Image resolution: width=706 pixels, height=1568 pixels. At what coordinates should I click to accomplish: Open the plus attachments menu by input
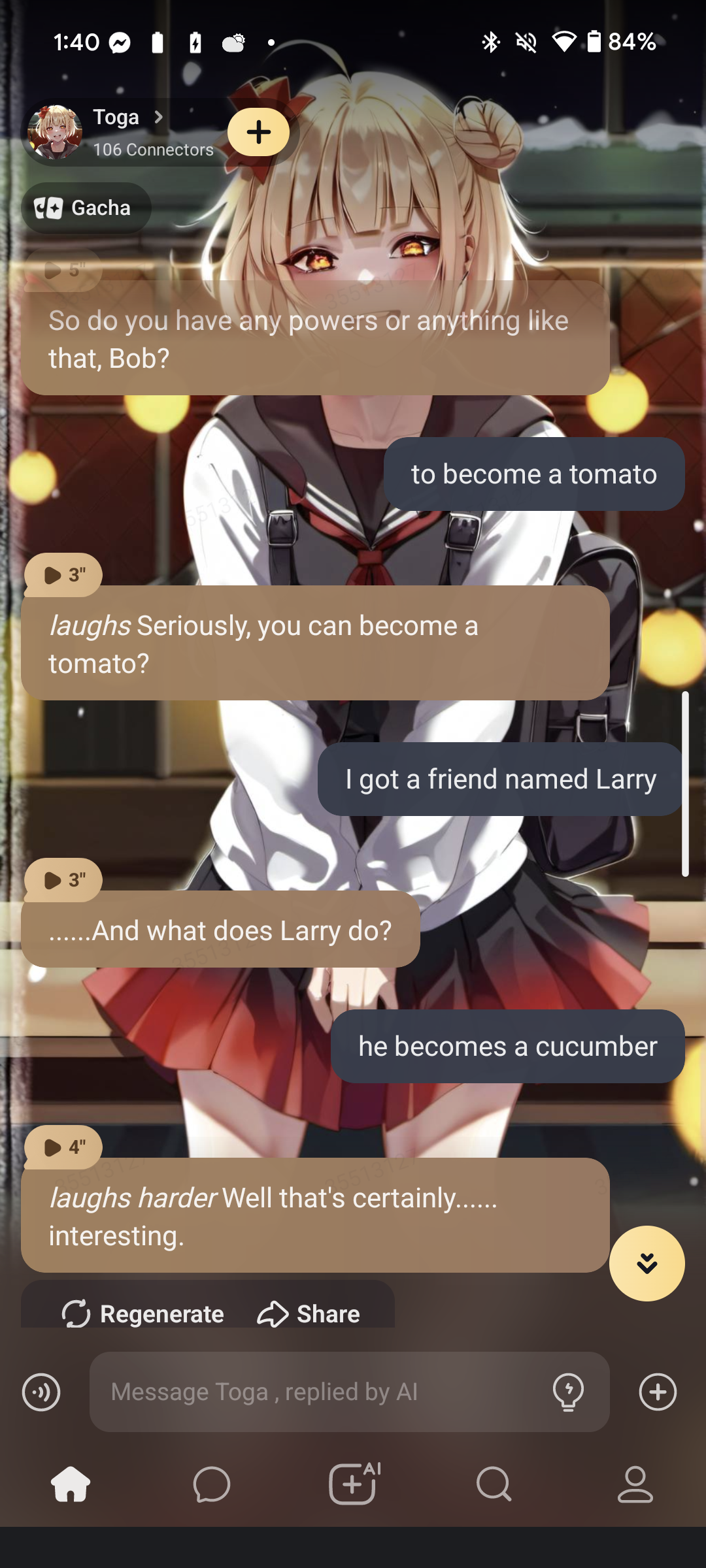click(x=658, y=1392)
